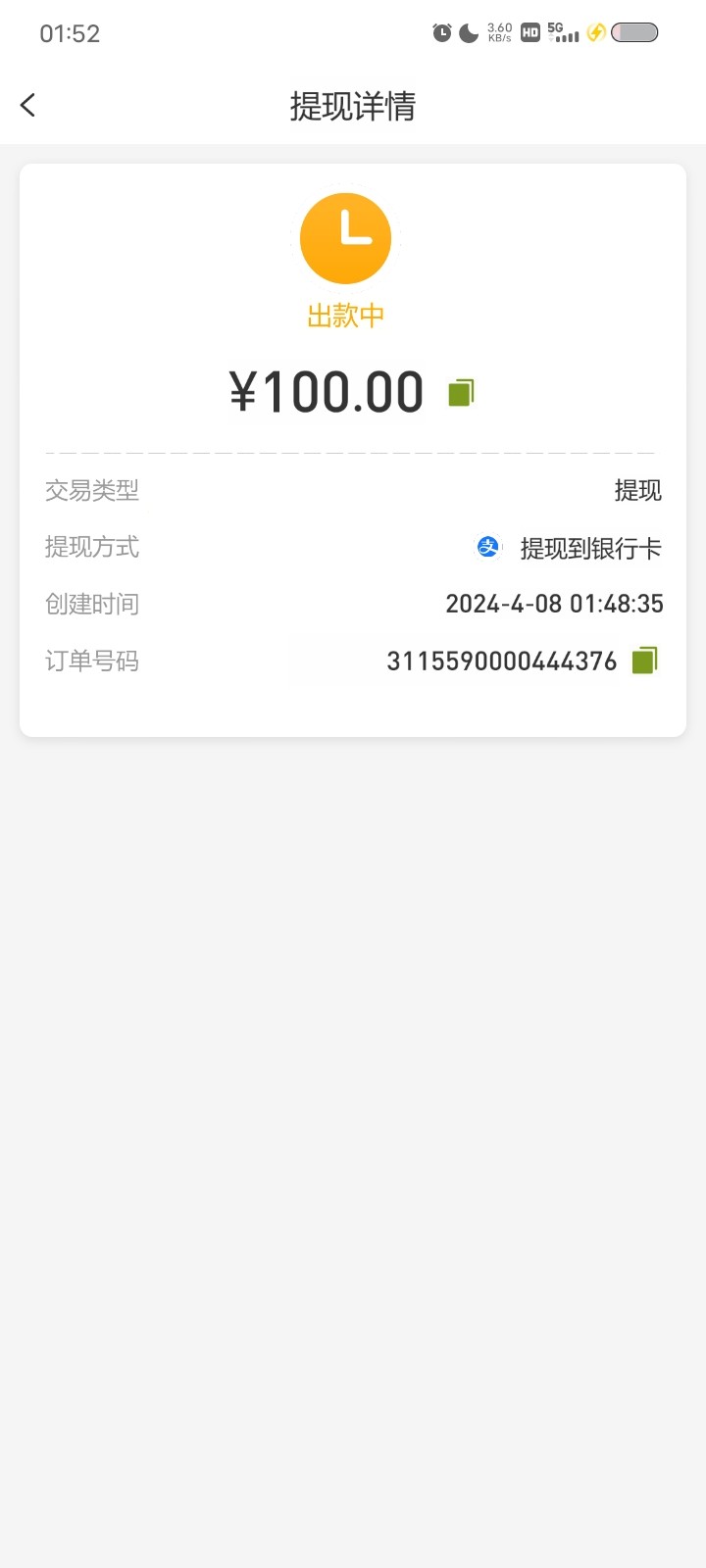
Task: Copy the ¥100.00 withdrawal amount
Action: 461,392
